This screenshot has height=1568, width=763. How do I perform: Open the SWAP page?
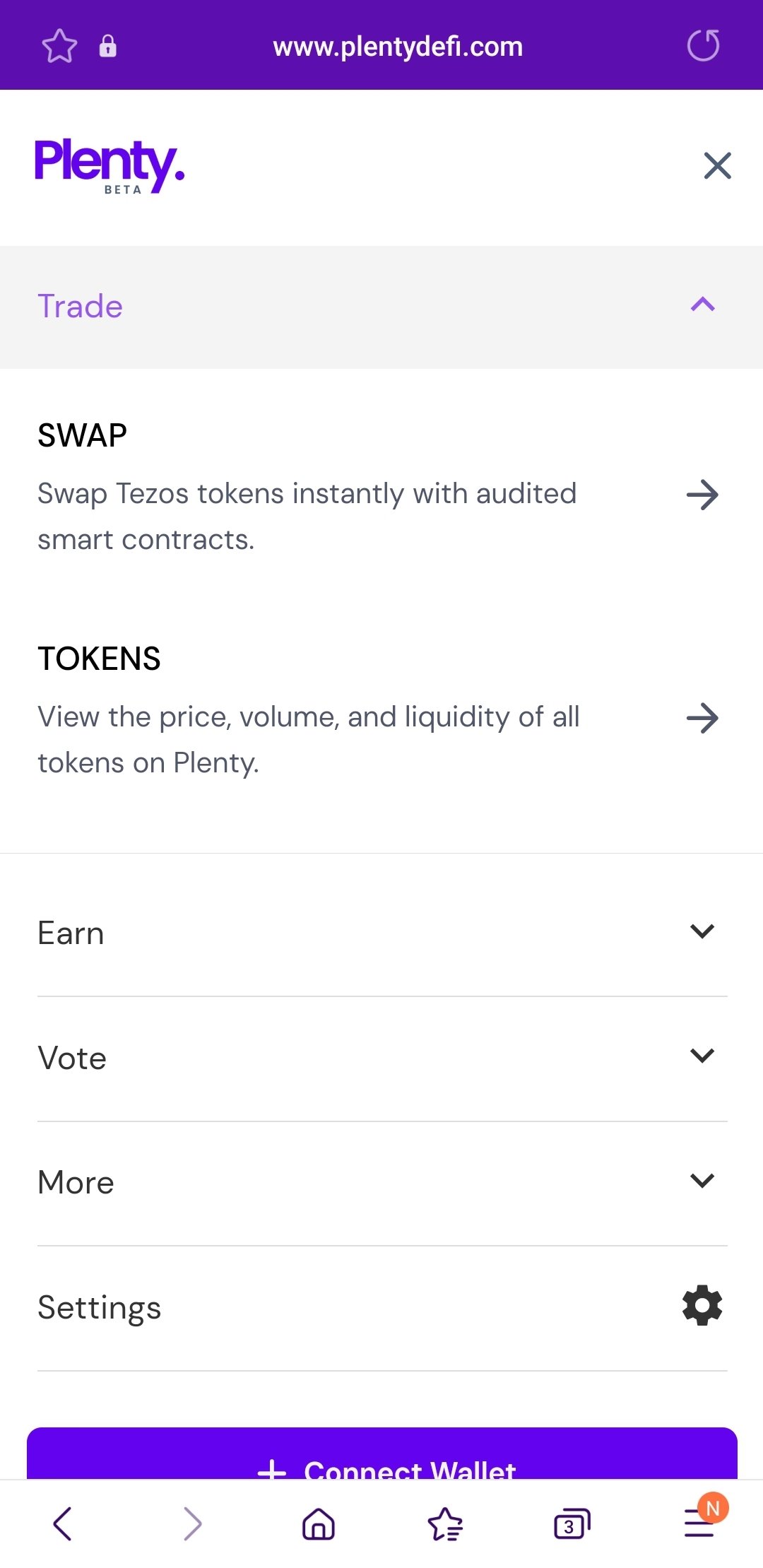click(381, 487)
